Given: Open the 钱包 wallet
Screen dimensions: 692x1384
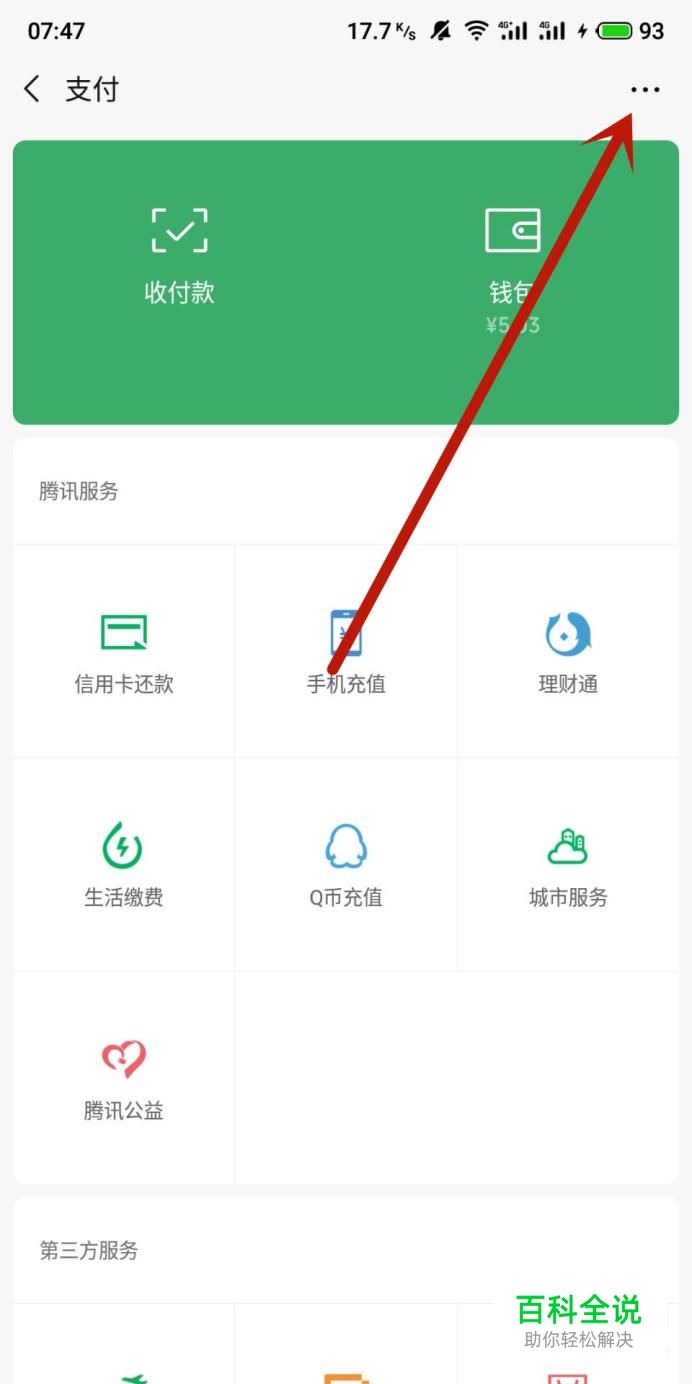Looking at the screenshot, I should click(513, 256).
